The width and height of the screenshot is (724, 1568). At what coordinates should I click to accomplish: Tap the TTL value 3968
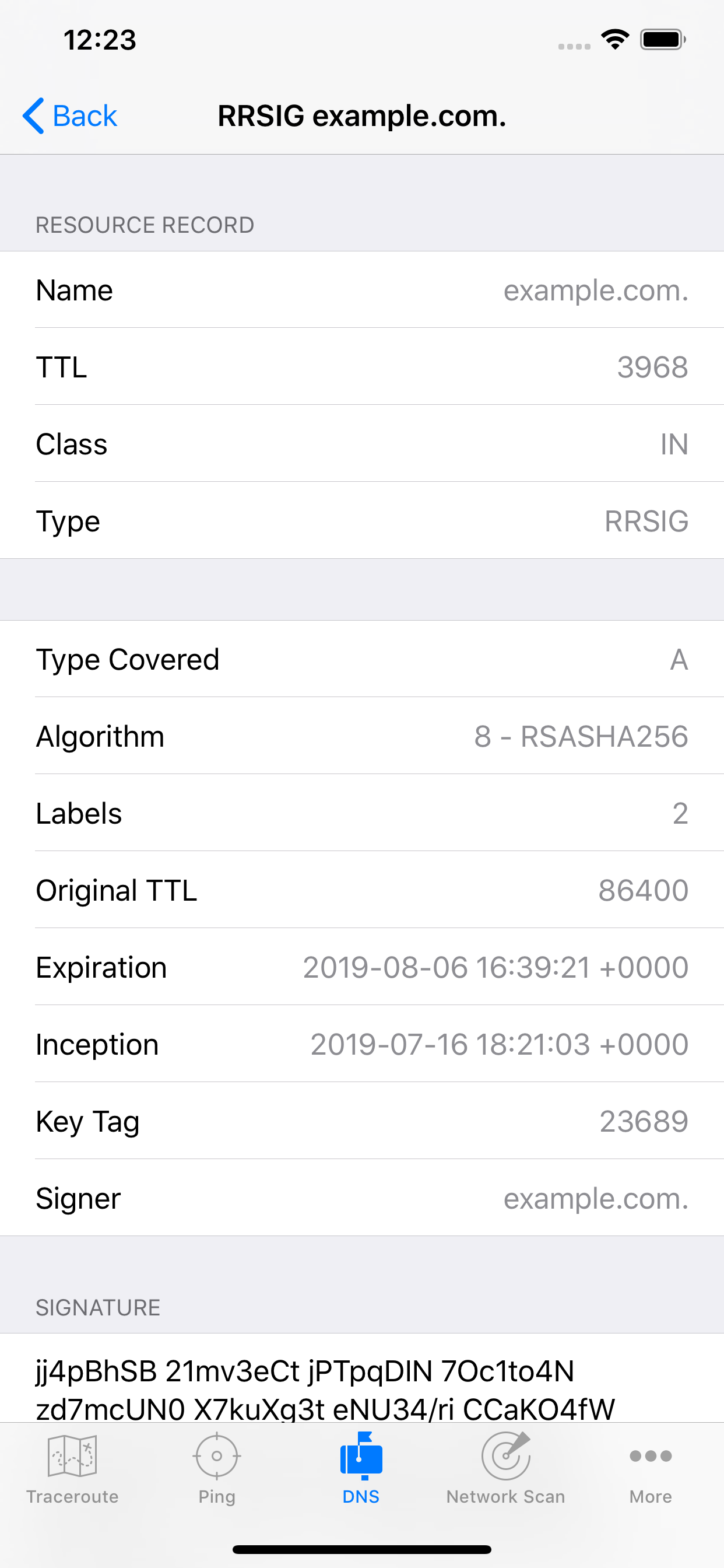point(652,367)
